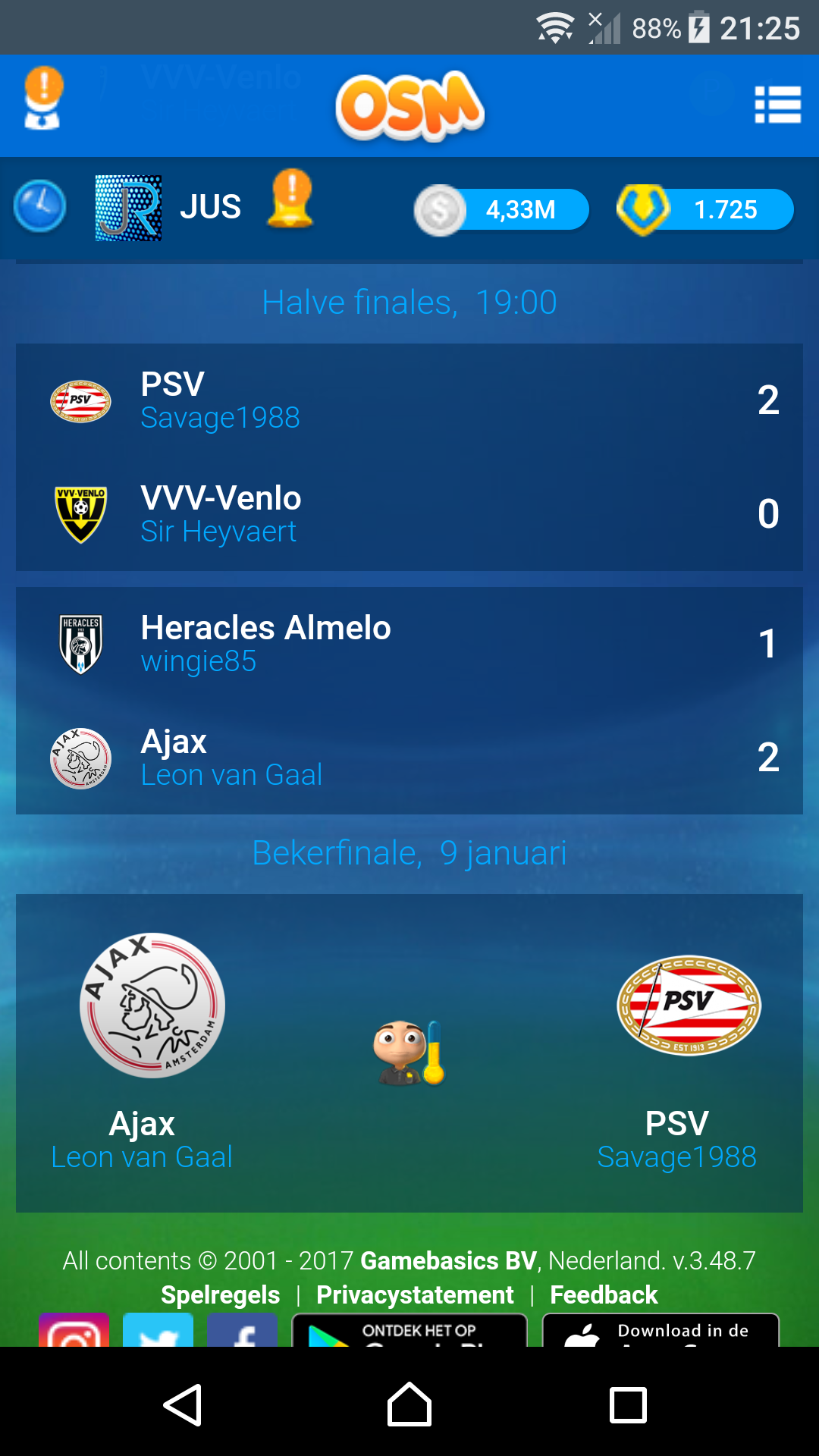Open the Twitter page
The width and height of the screenshot is (819, 1456).
click(158, 1331)
